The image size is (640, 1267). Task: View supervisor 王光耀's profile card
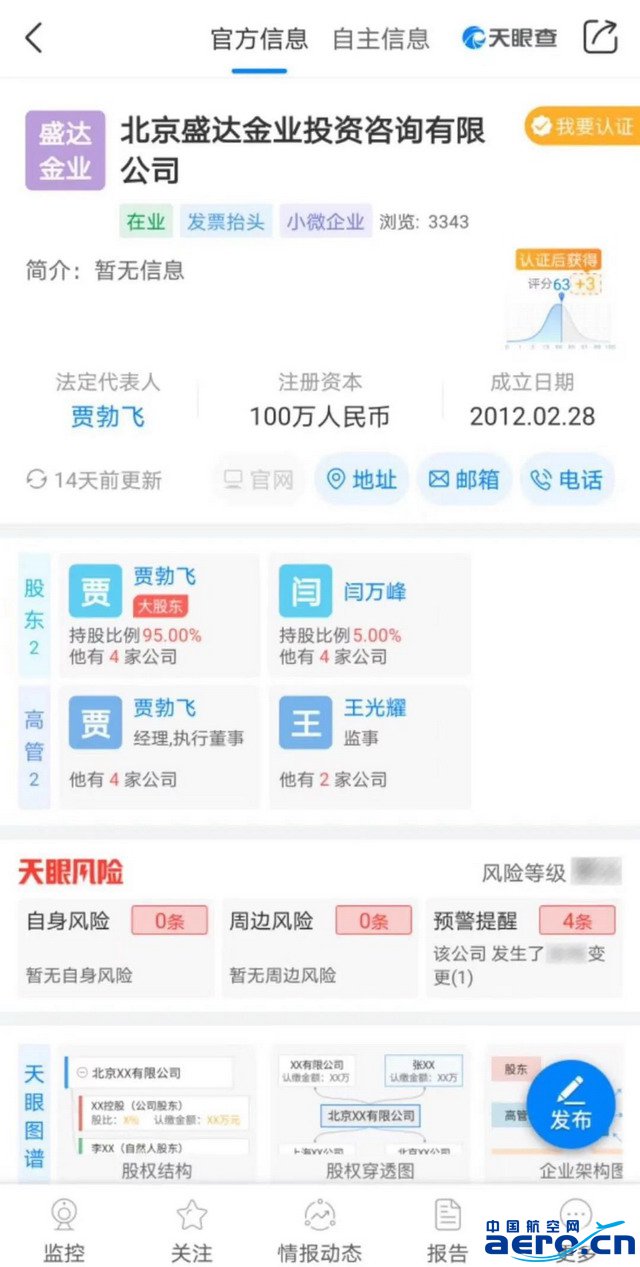coord(370,746)
